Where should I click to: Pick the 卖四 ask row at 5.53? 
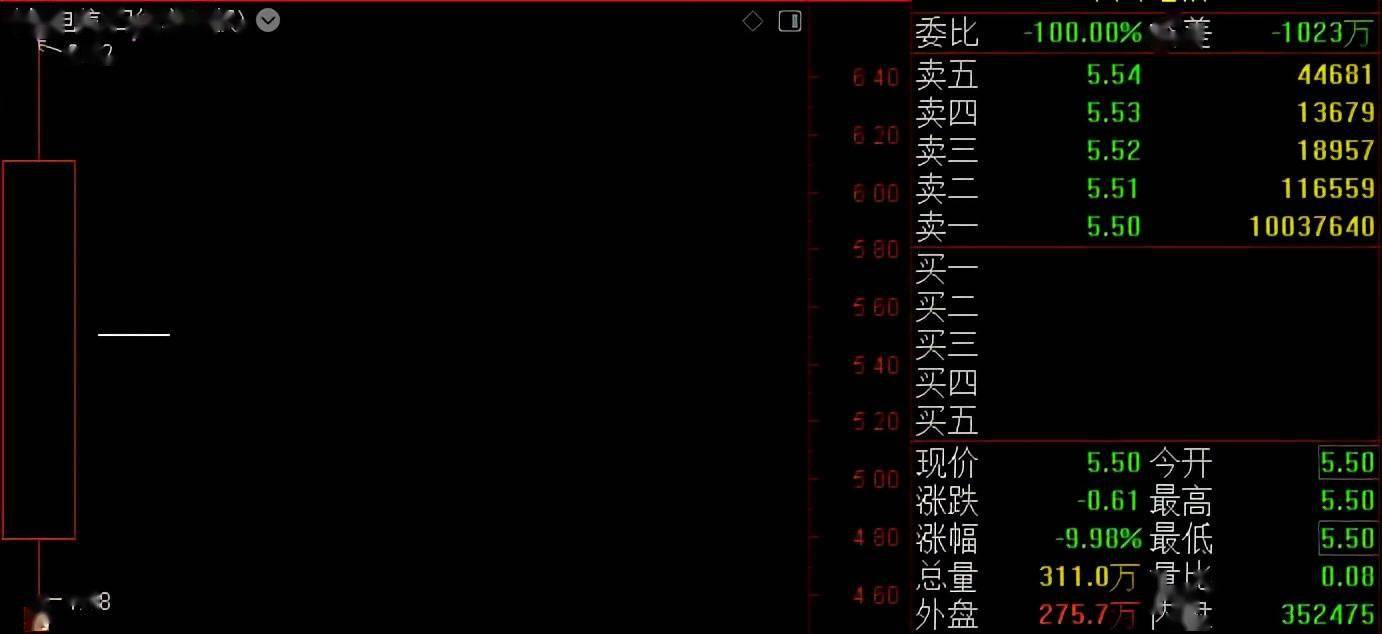click(1144, 113)
